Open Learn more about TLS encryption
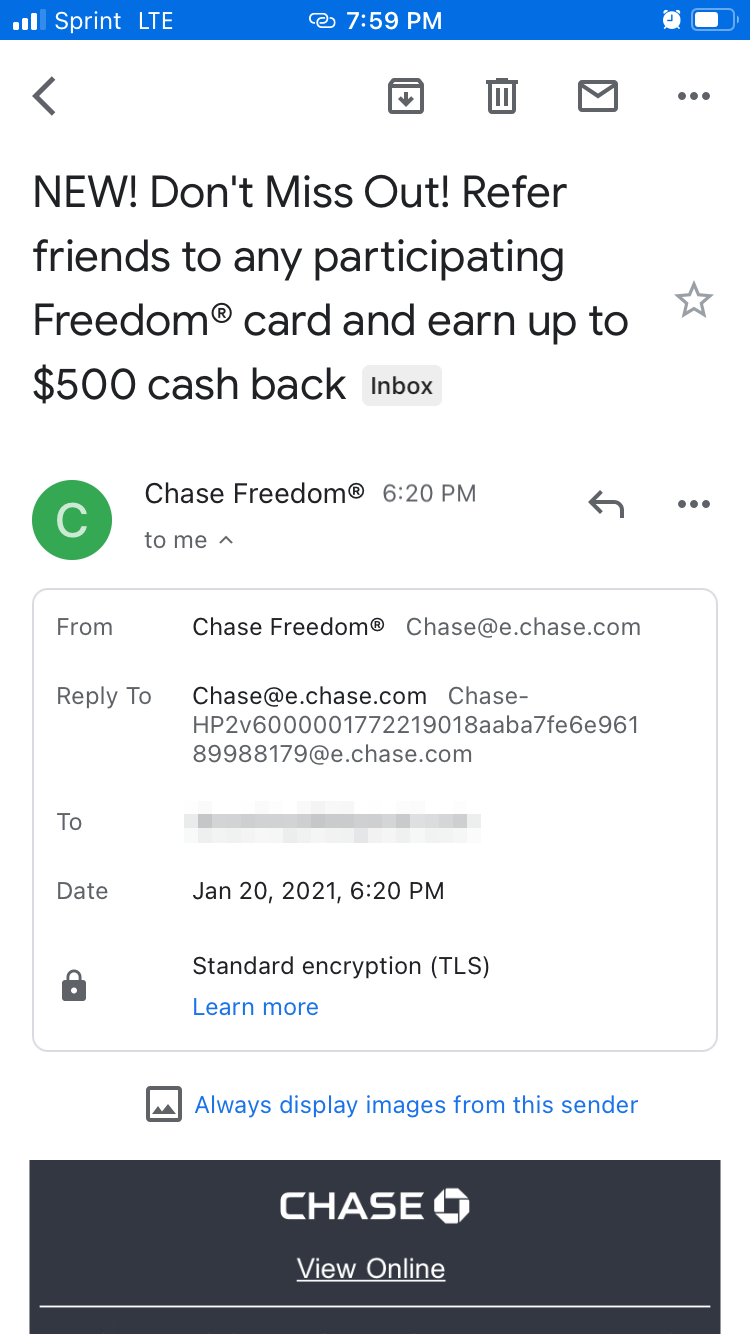 (x=255, y=1007)
